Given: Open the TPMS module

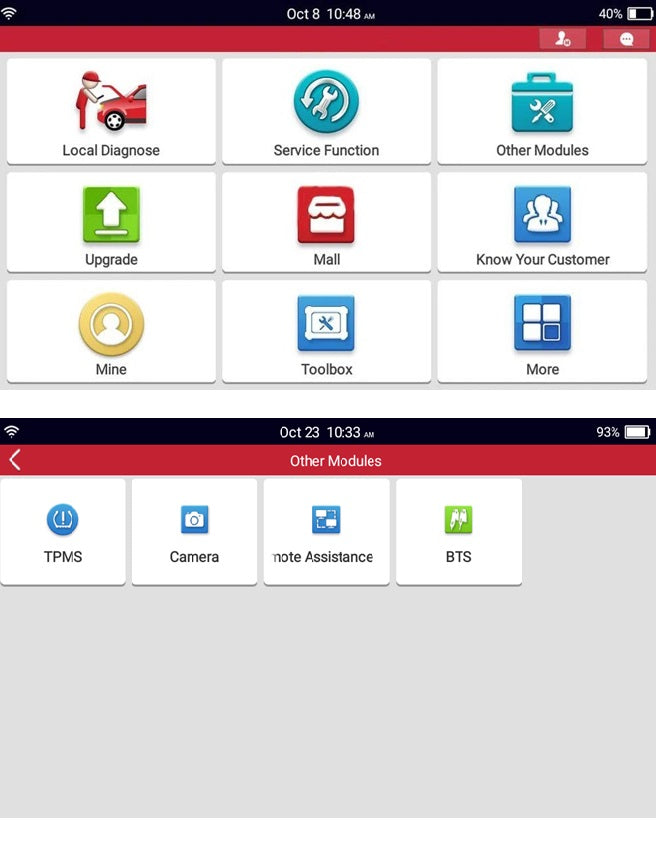Looking at the screenshot, I should pyautogui.click(x=63, y=532).
